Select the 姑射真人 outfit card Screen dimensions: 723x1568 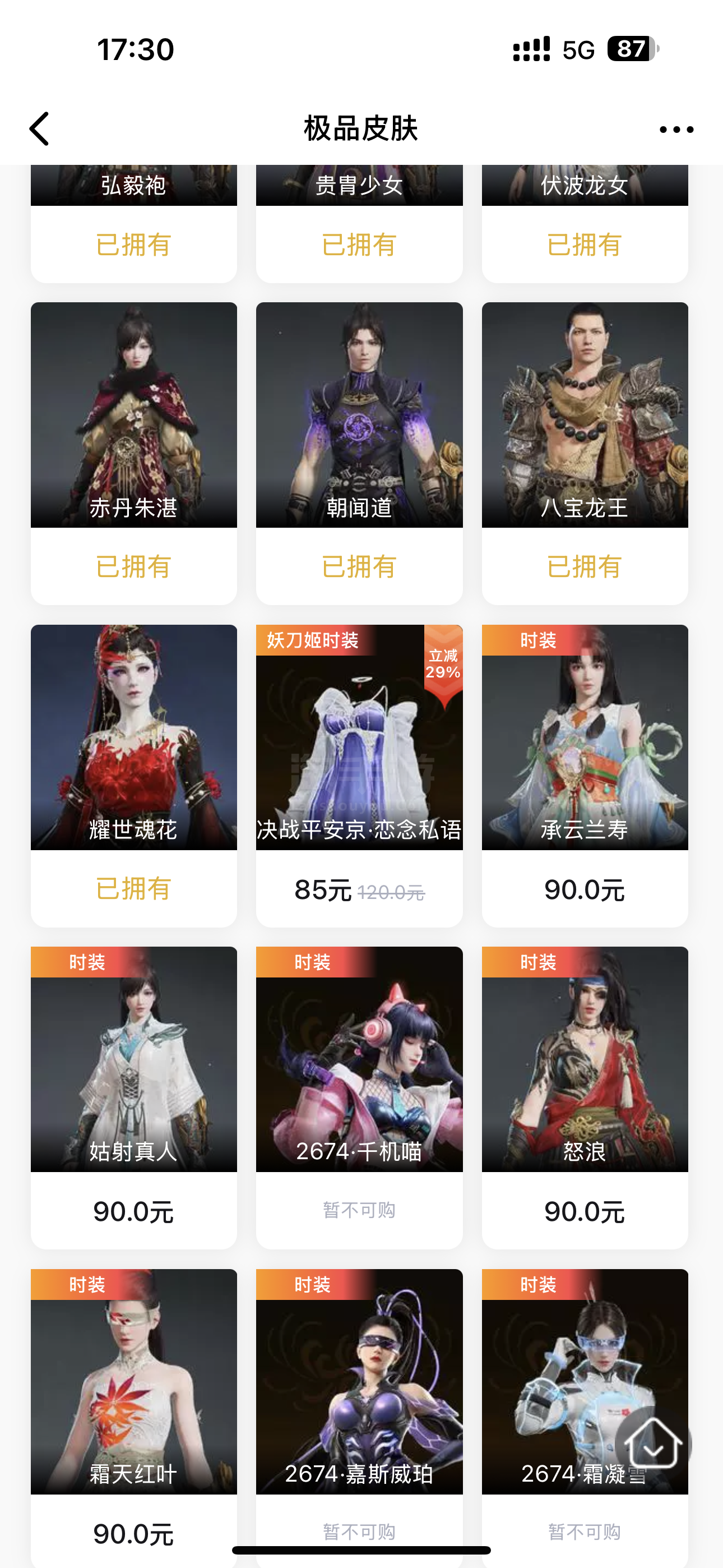click(x=134, y=1071)
